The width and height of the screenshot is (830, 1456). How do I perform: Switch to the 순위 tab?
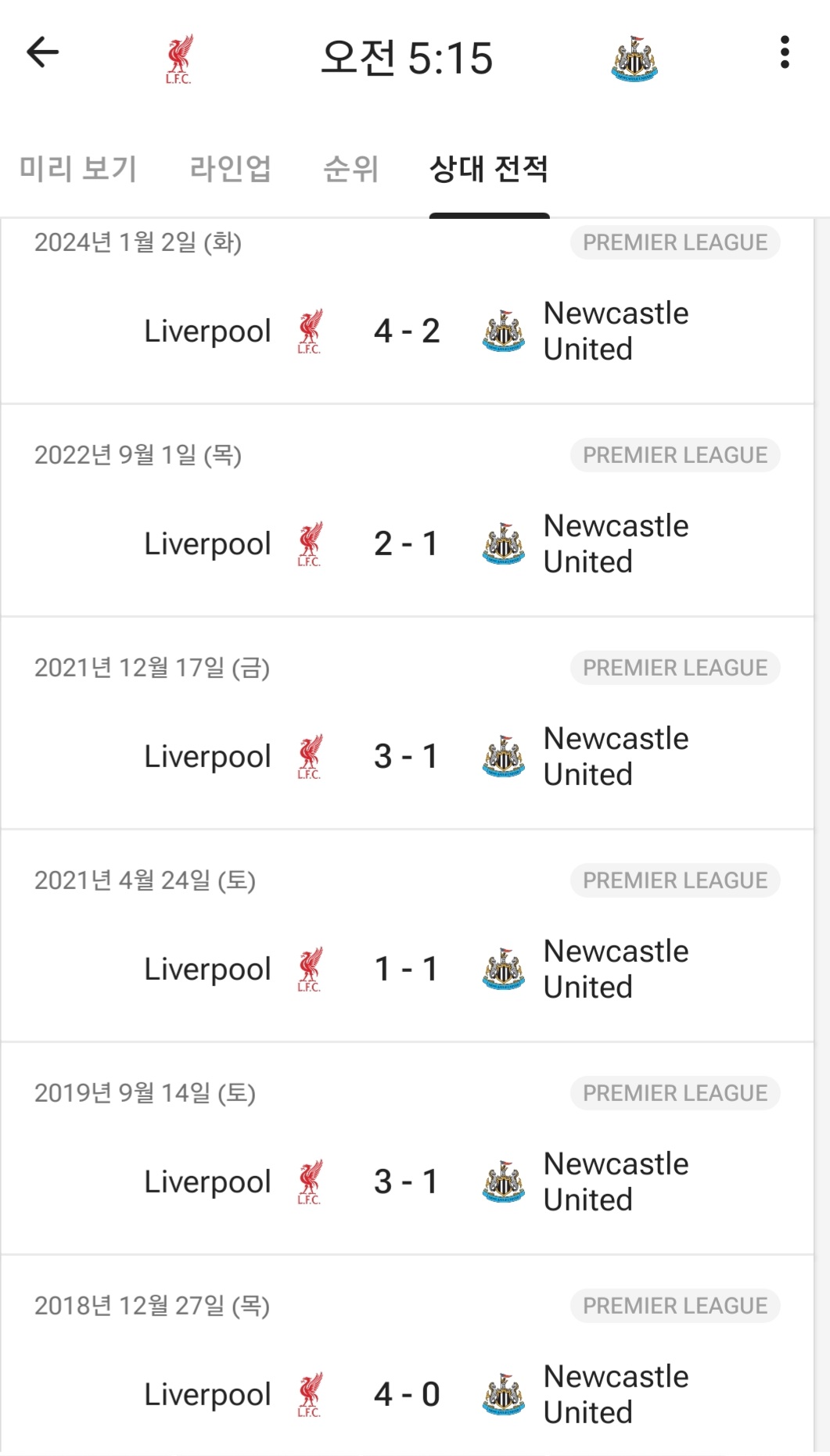click(350, 169)
